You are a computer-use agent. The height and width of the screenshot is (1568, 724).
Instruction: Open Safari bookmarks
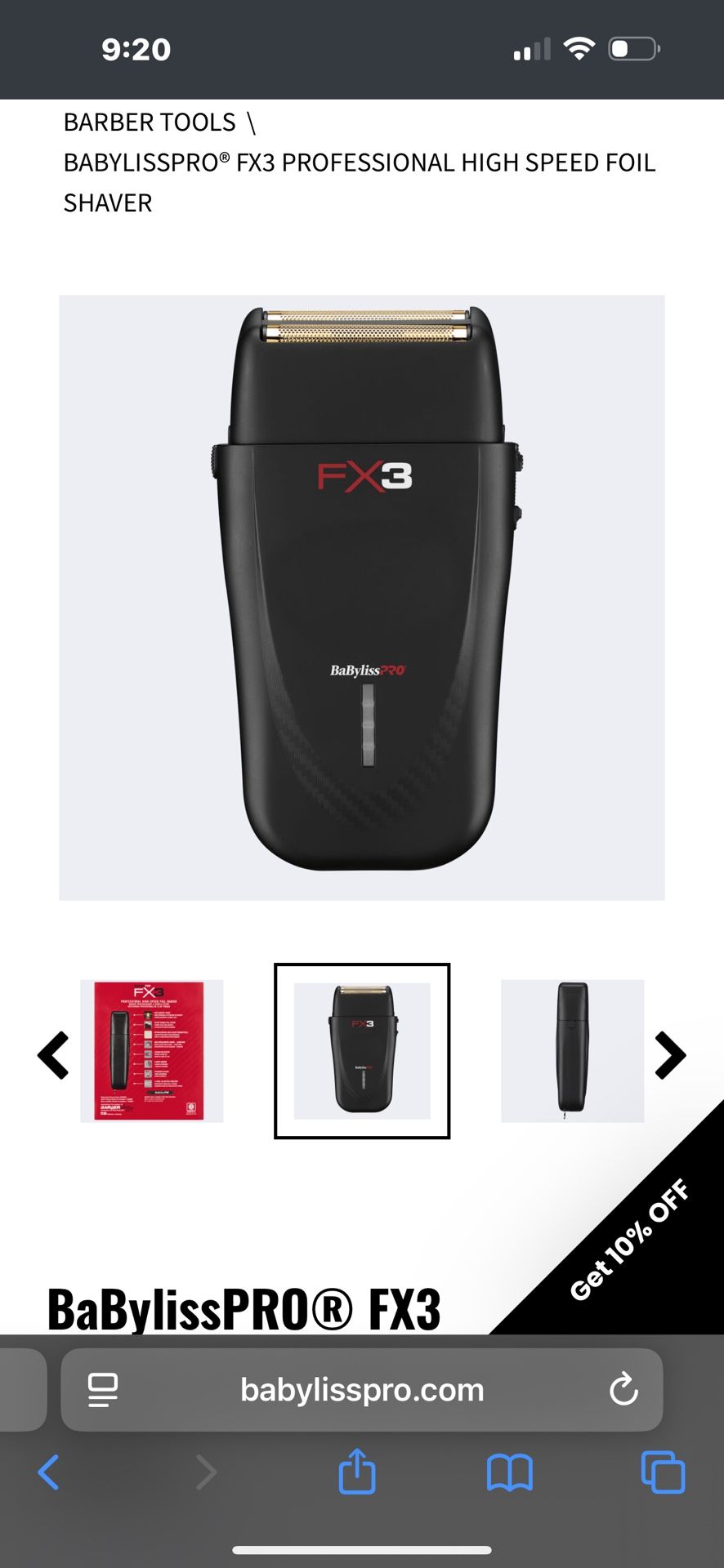[x=509, y=1472]
